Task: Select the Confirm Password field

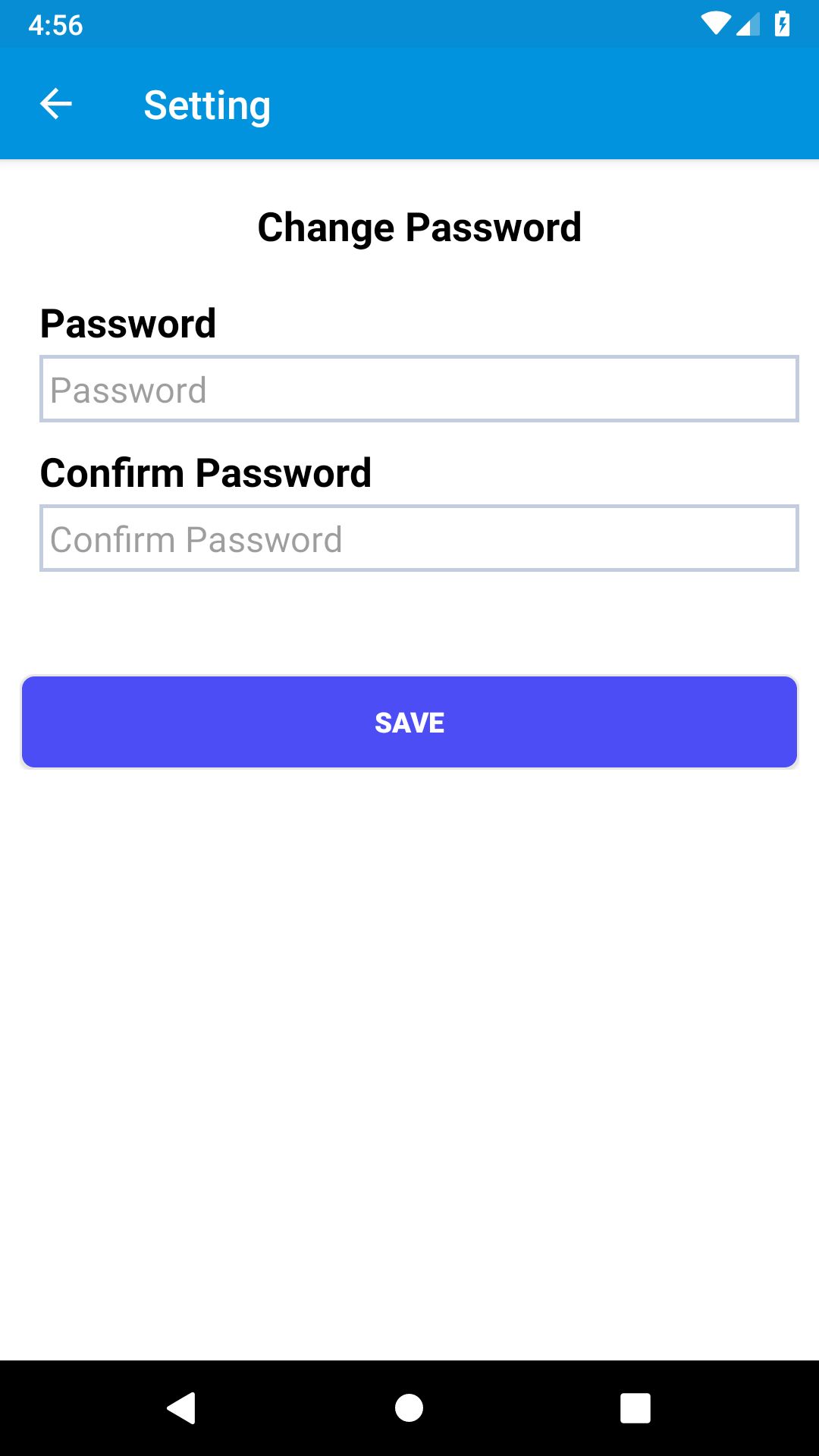Action: pos(419,538)
